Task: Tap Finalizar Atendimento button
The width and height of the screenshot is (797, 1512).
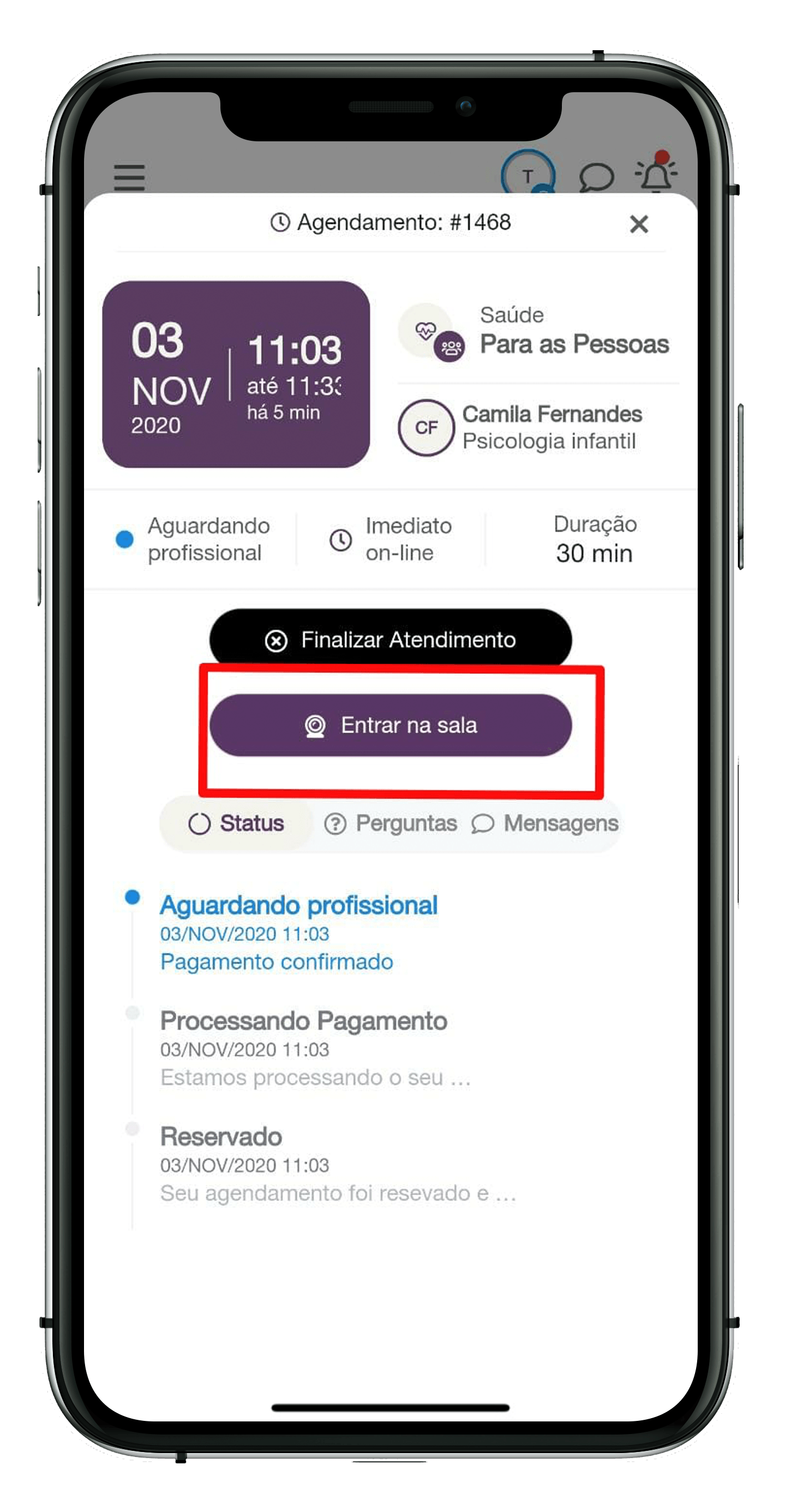Action: [x=390, y=639]
